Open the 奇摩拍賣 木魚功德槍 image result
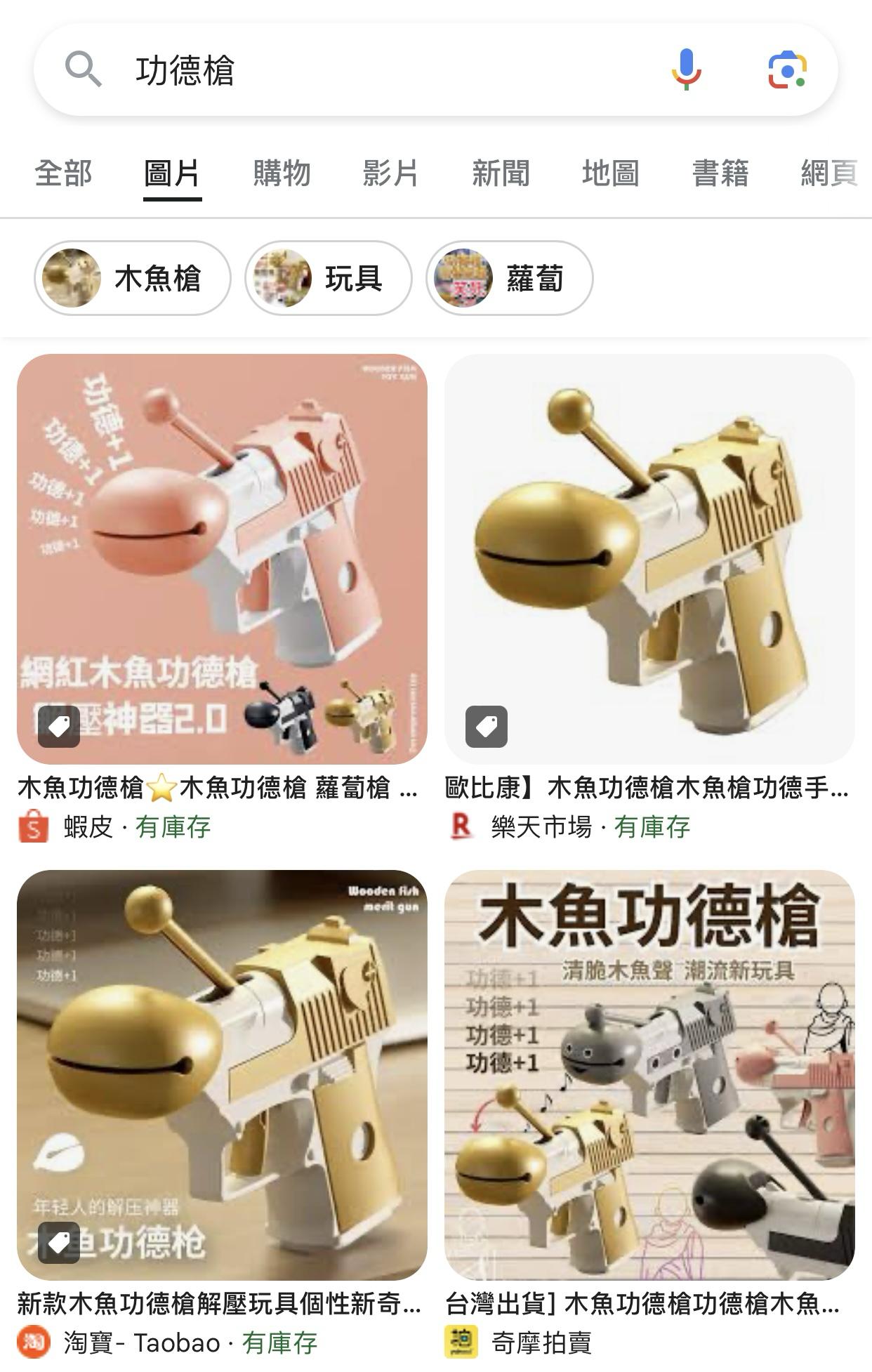872x1372 pixels. click(649, 1074)
